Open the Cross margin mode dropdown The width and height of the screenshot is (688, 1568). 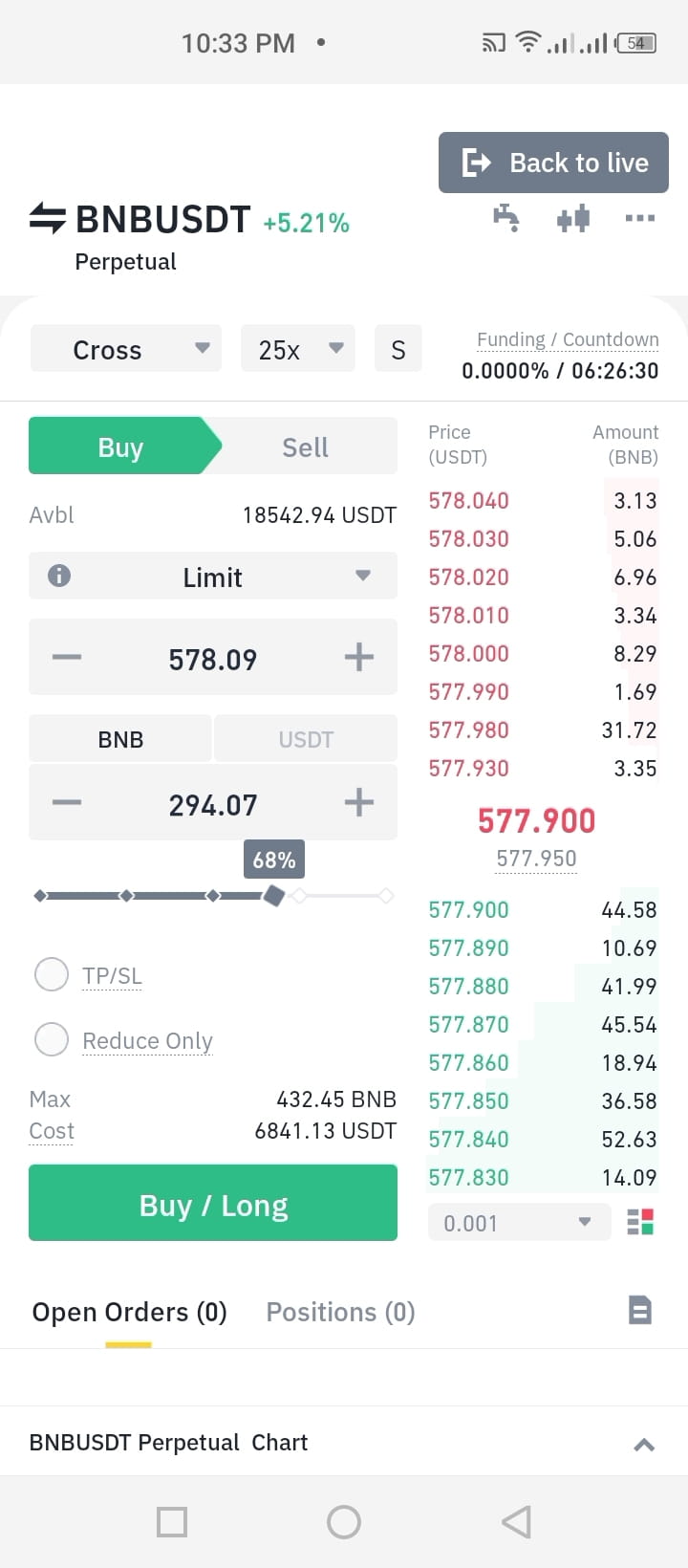tap(125, 348)
